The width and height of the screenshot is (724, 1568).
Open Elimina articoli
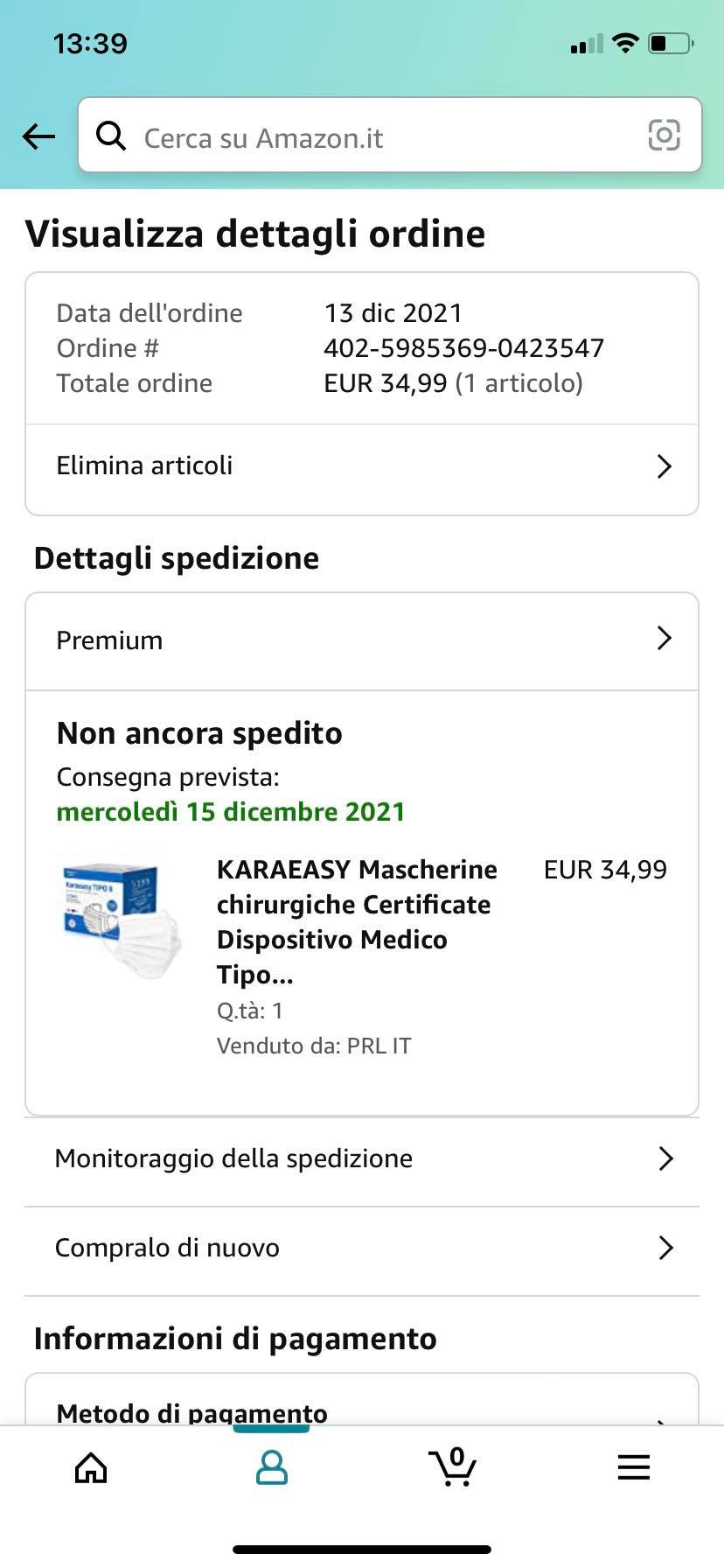(362, 466)
